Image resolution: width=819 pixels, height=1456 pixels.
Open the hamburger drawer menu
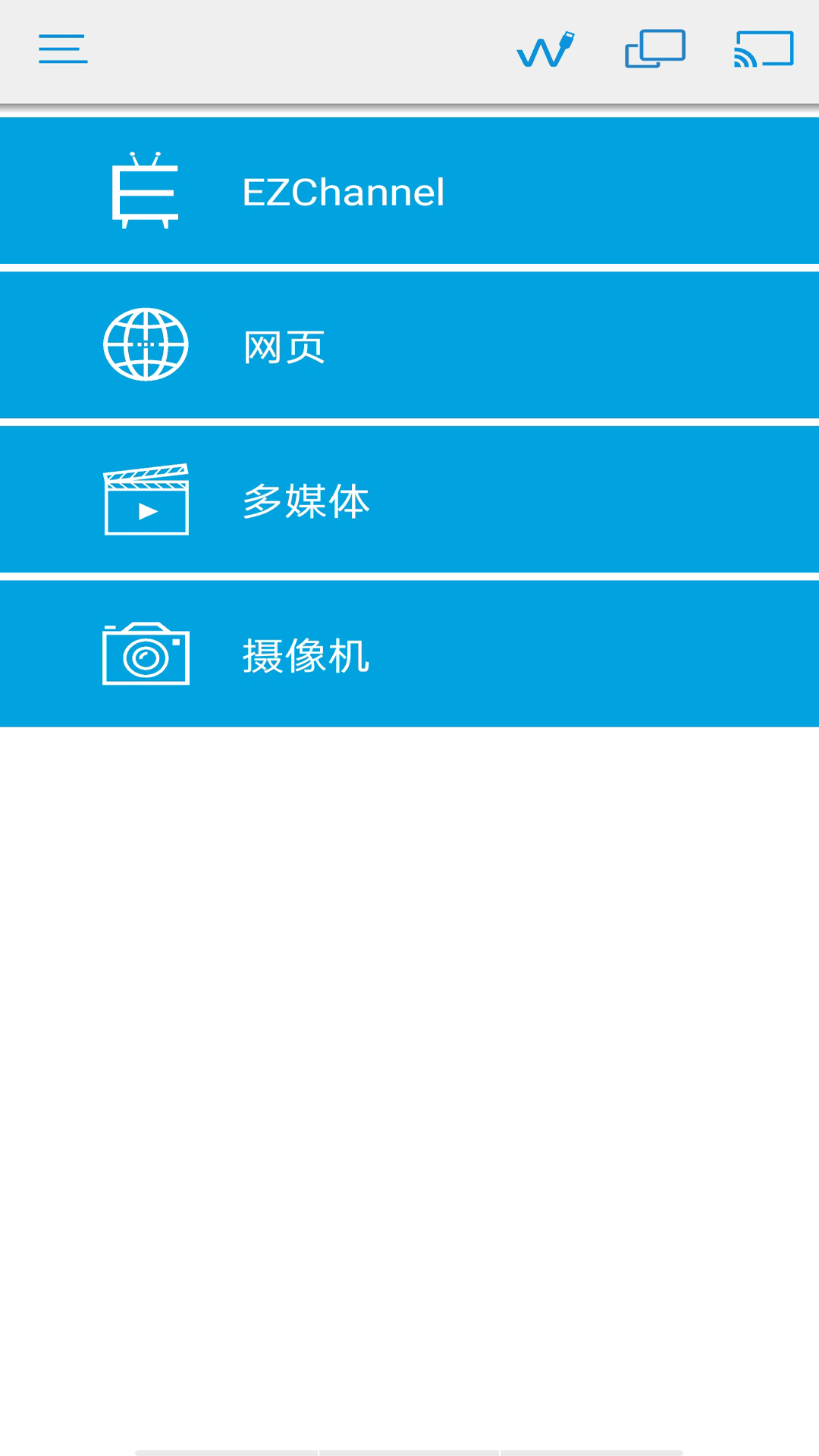point(63,49)
